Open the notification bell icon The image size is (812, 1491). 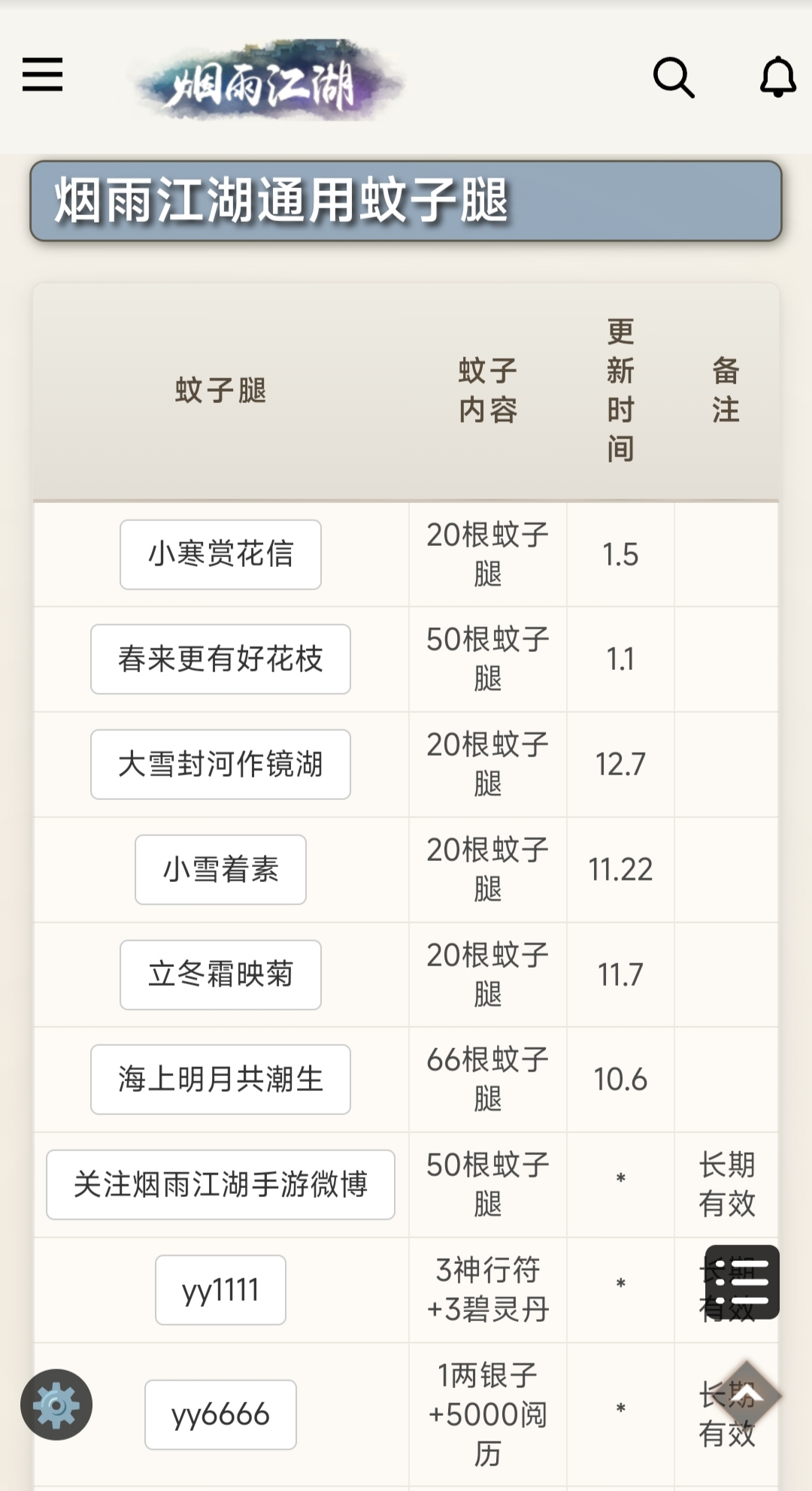[779, 76]
